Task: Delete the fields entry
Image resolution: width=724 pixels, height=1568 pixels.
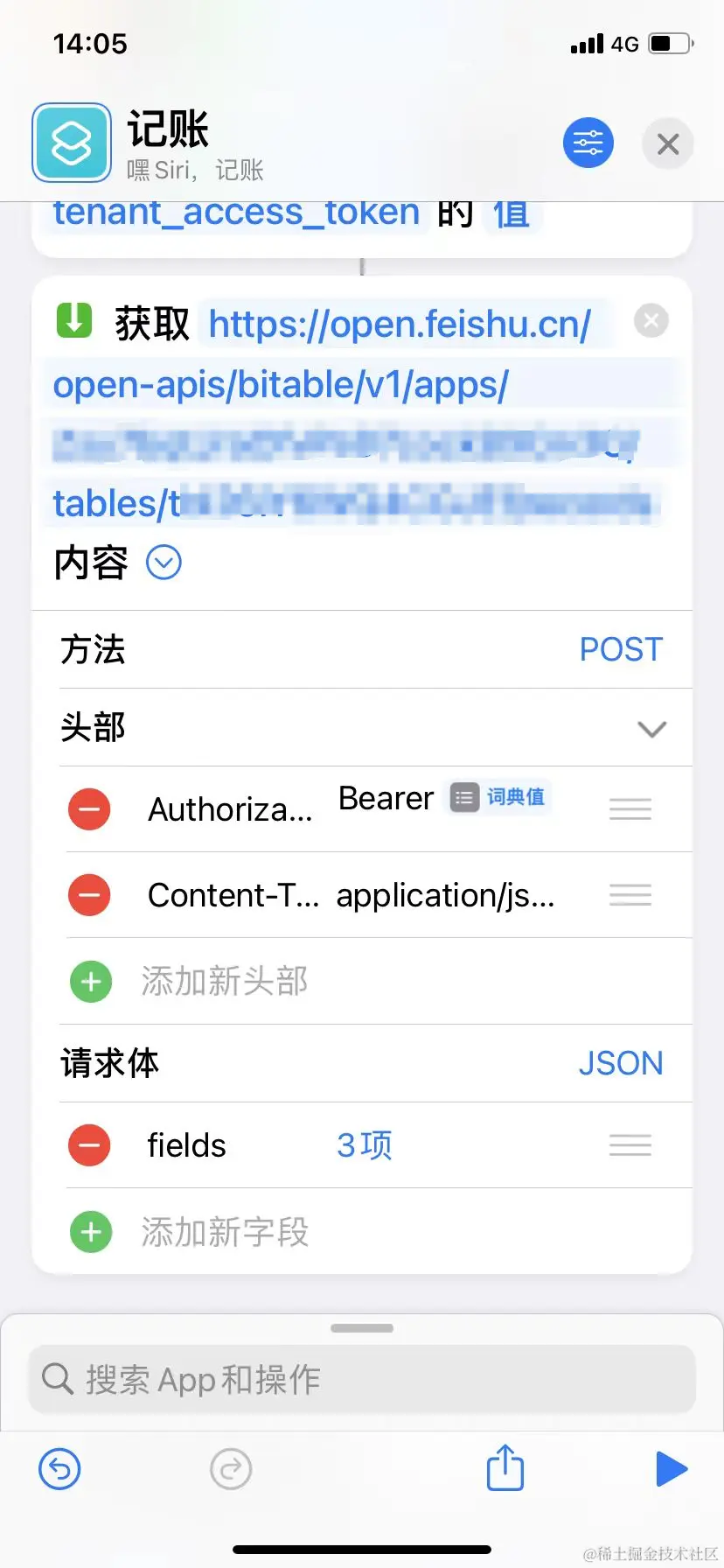Action: (89, 1145)
